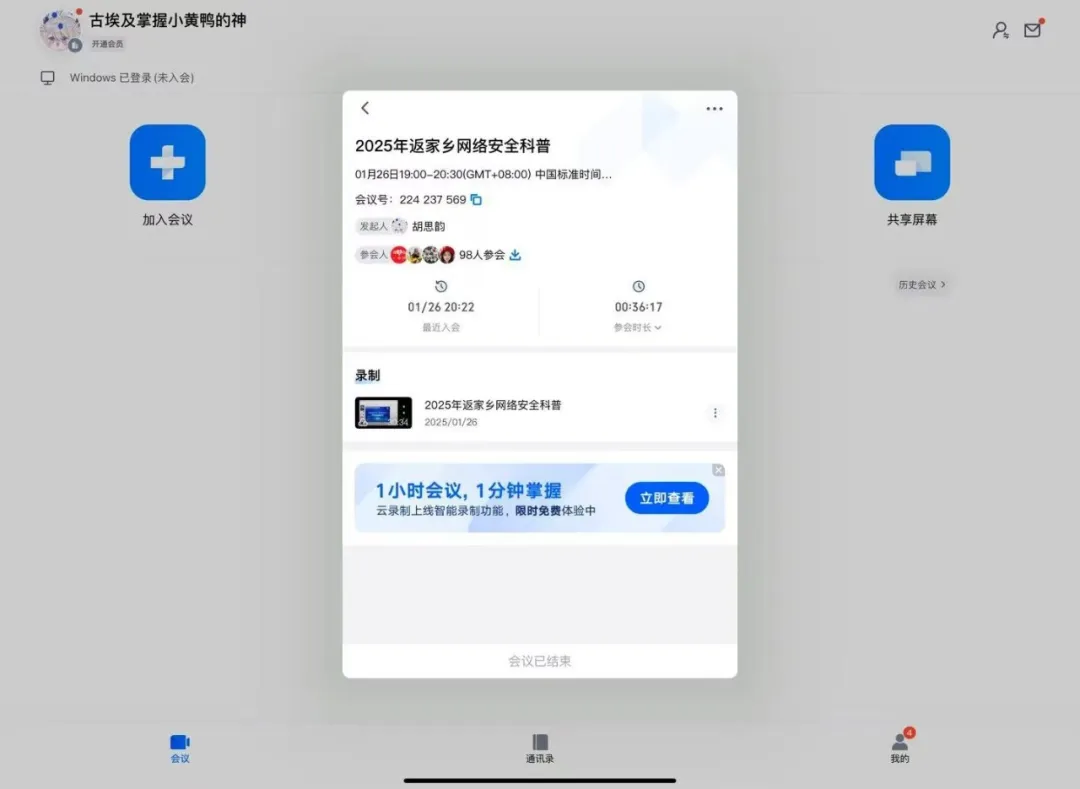
Task: Open the meeting details overflow menu
Action: point(714,108)
